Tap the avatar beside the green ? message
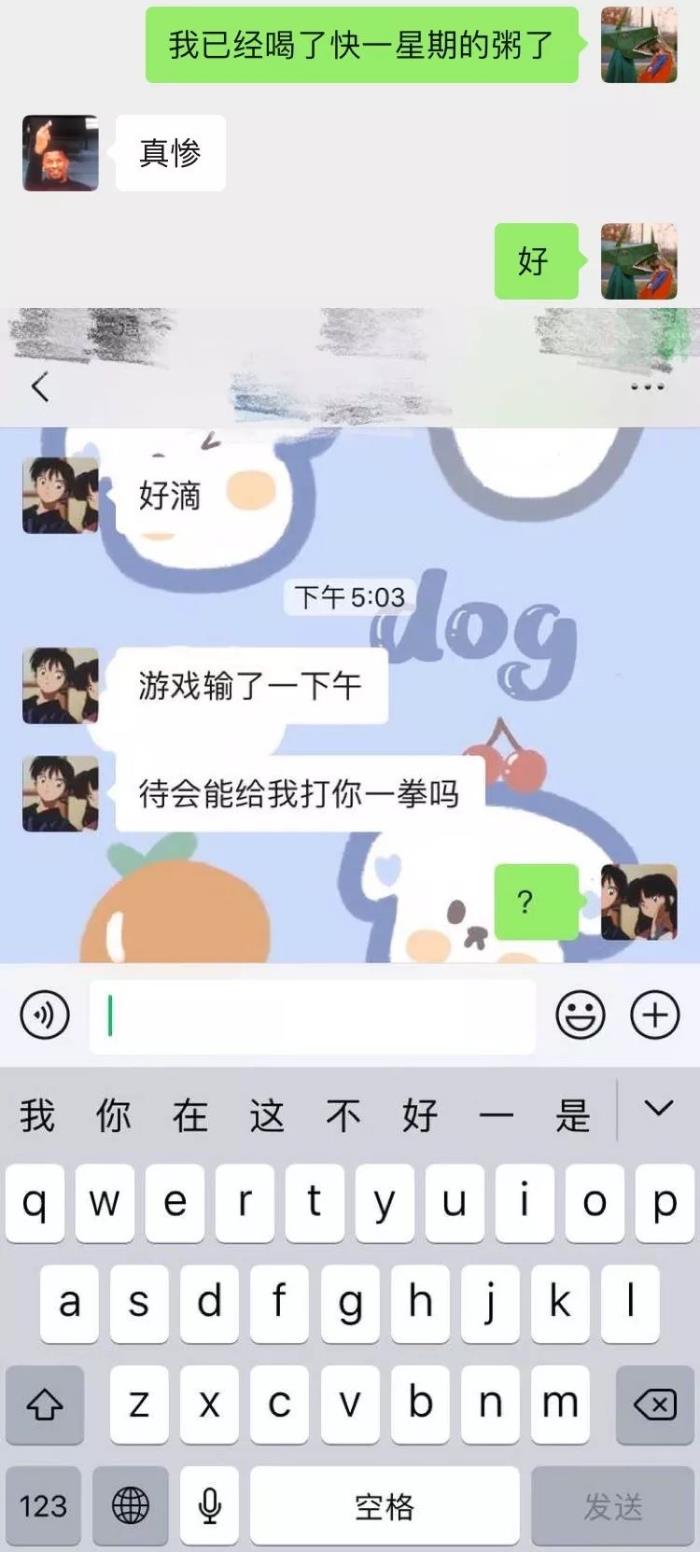The height and width of the screenshot is (1552, 700). 639,902
